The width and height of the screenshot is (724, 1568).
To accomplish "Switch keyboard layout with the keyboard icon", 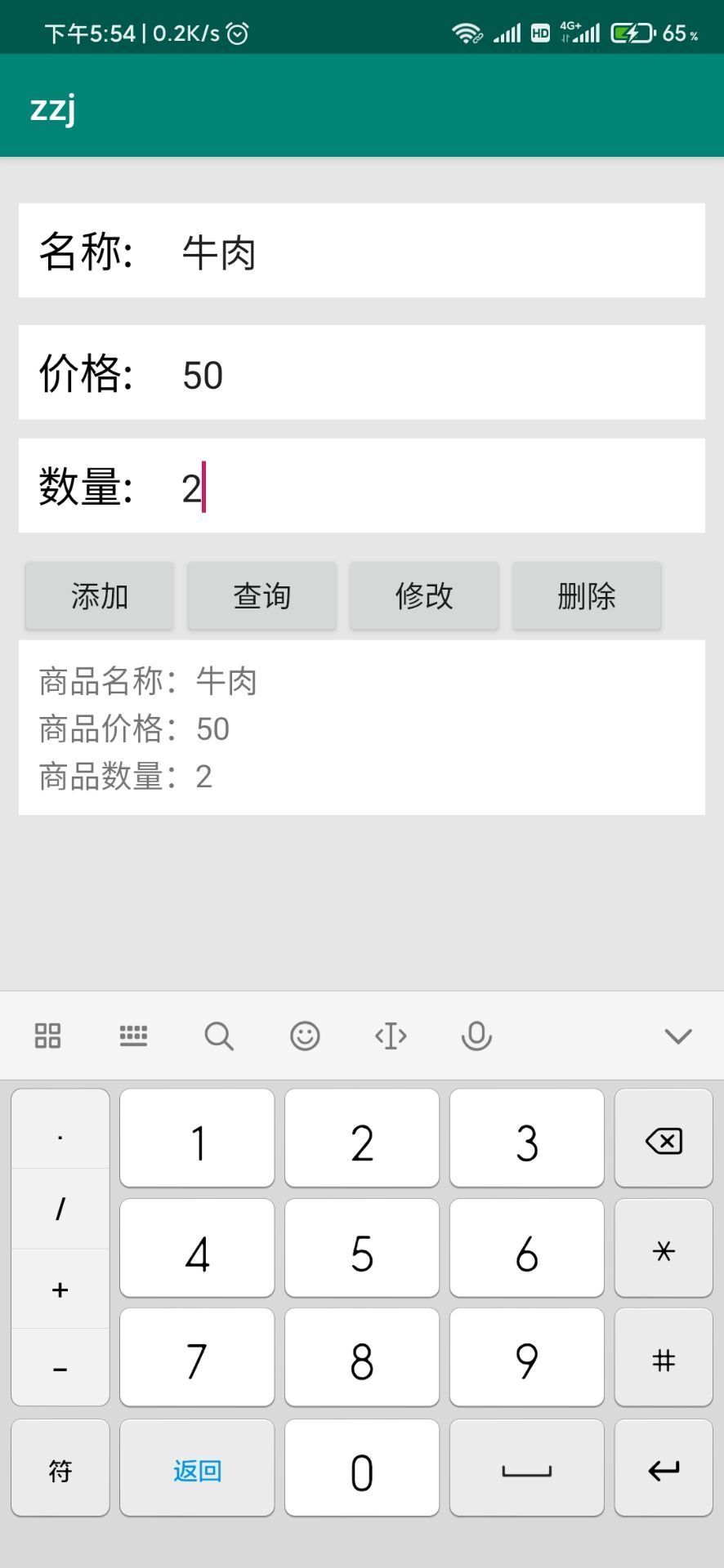I will tap(133, 1036).
